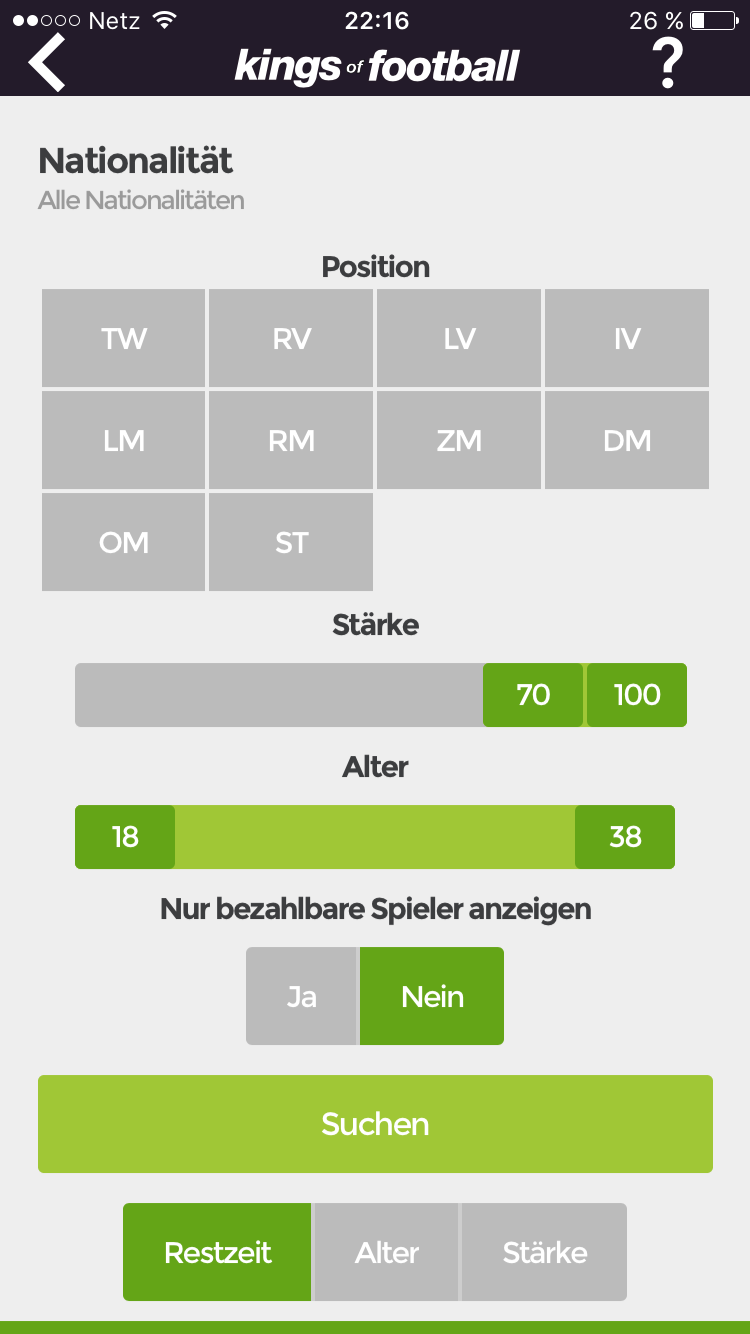Filter by ZM position
750x1334 pixels.
click(459, 441)
